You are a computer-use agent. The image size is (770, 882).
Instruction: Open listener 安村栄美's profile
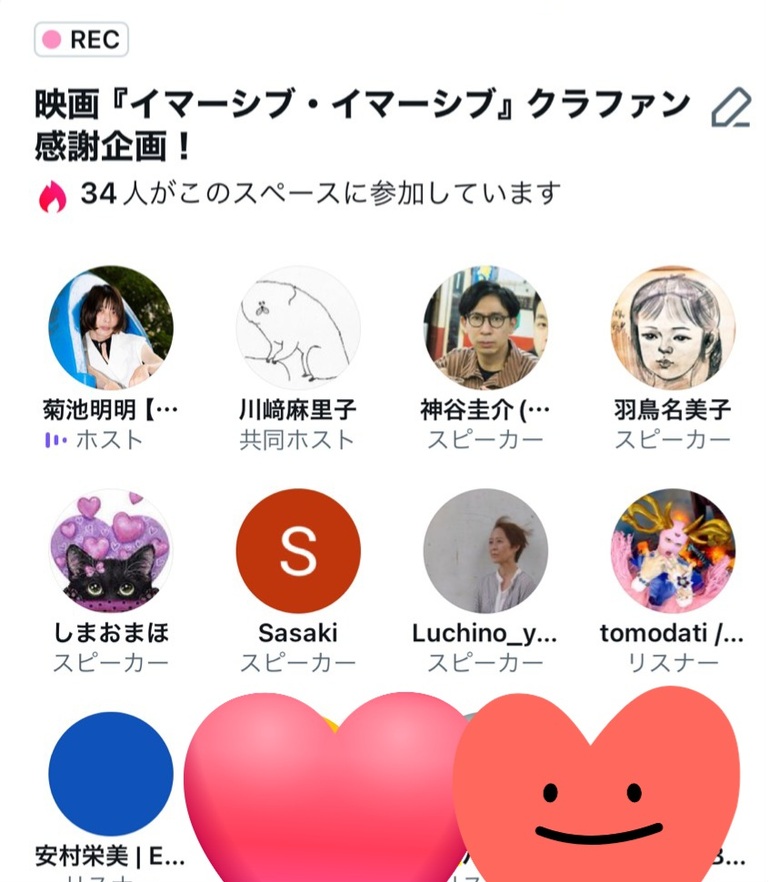coord(111,773)
